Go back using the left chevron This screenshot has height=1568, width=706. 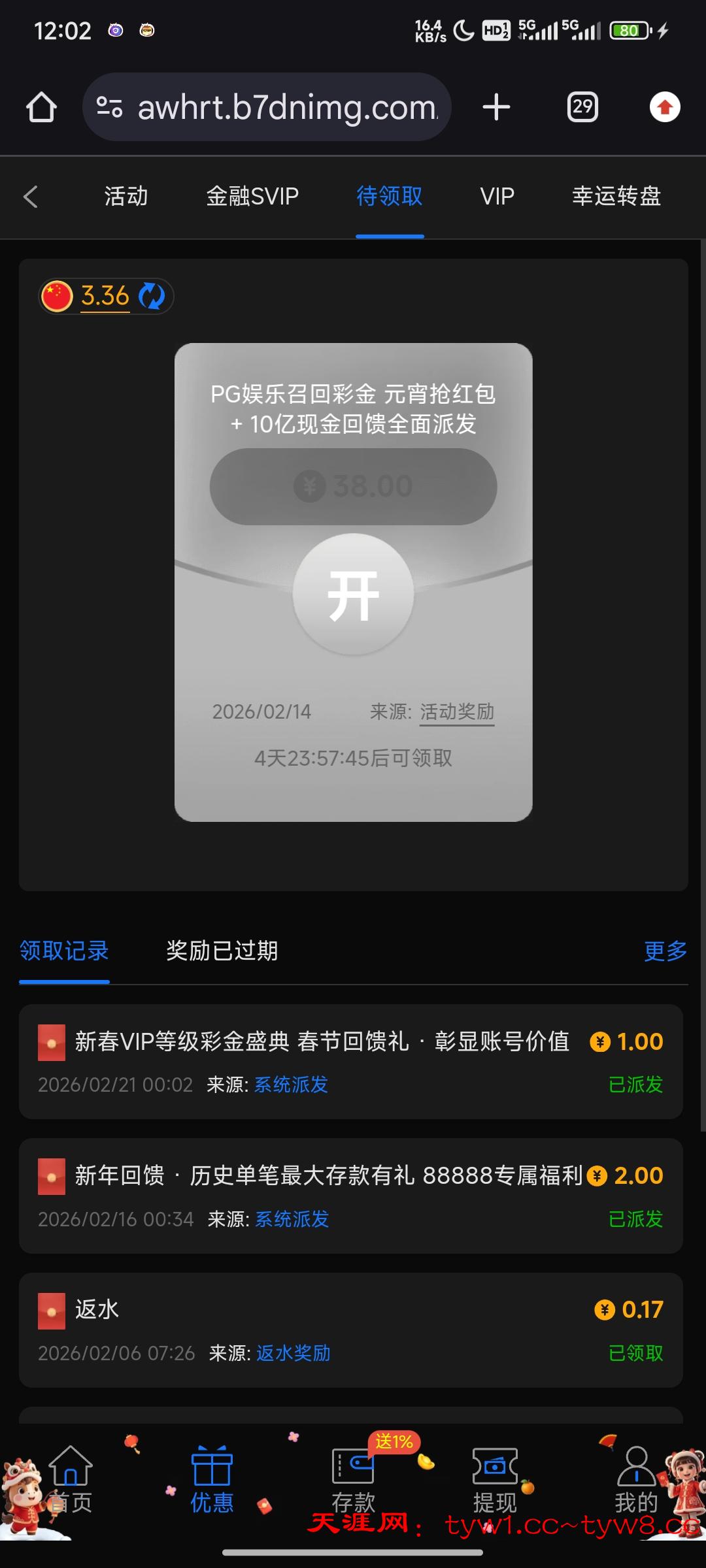pos(31,197)
